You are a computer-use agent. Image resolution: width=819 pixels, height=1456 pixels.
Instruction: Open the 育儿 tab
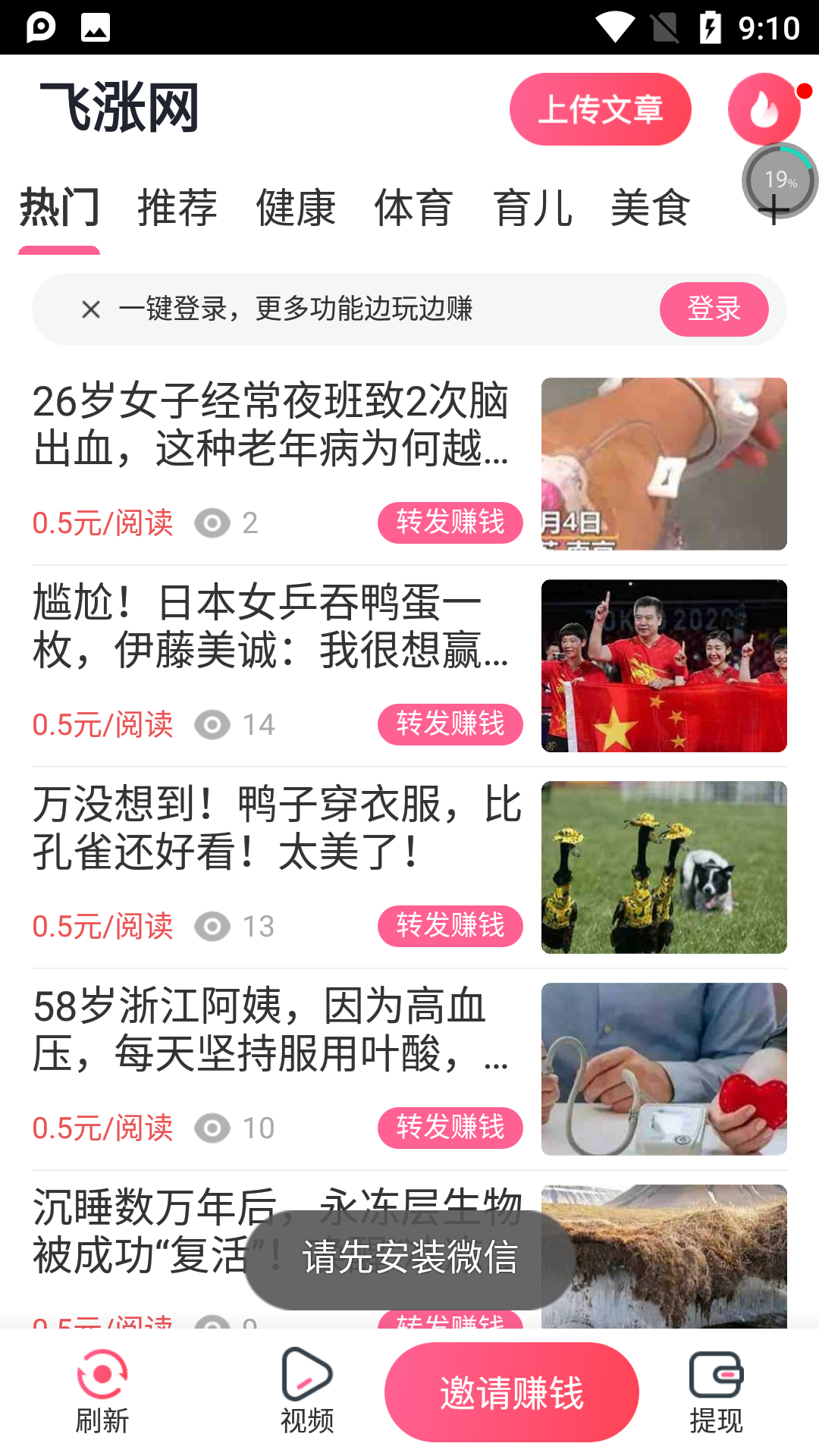point(532,208)
